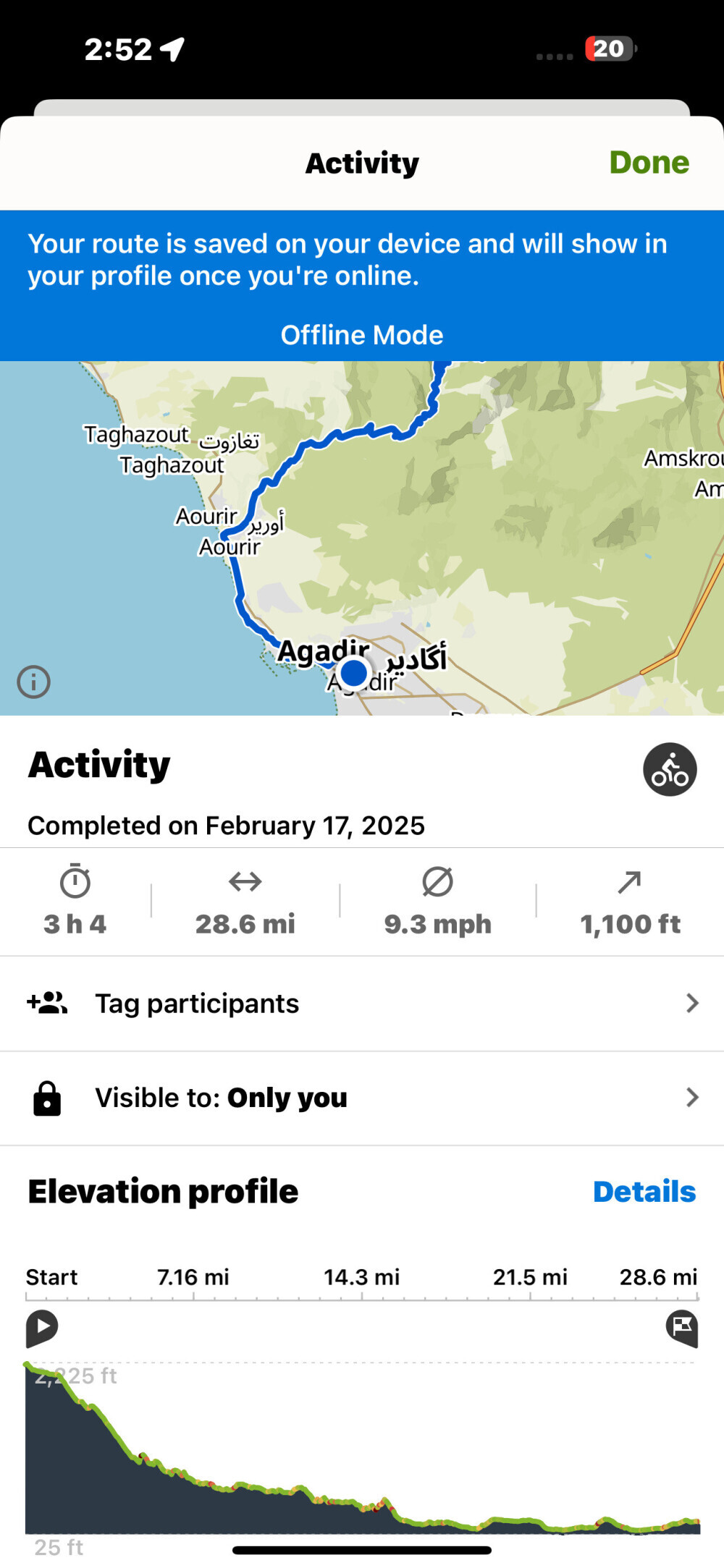Open map info icon

coord(34,682)
